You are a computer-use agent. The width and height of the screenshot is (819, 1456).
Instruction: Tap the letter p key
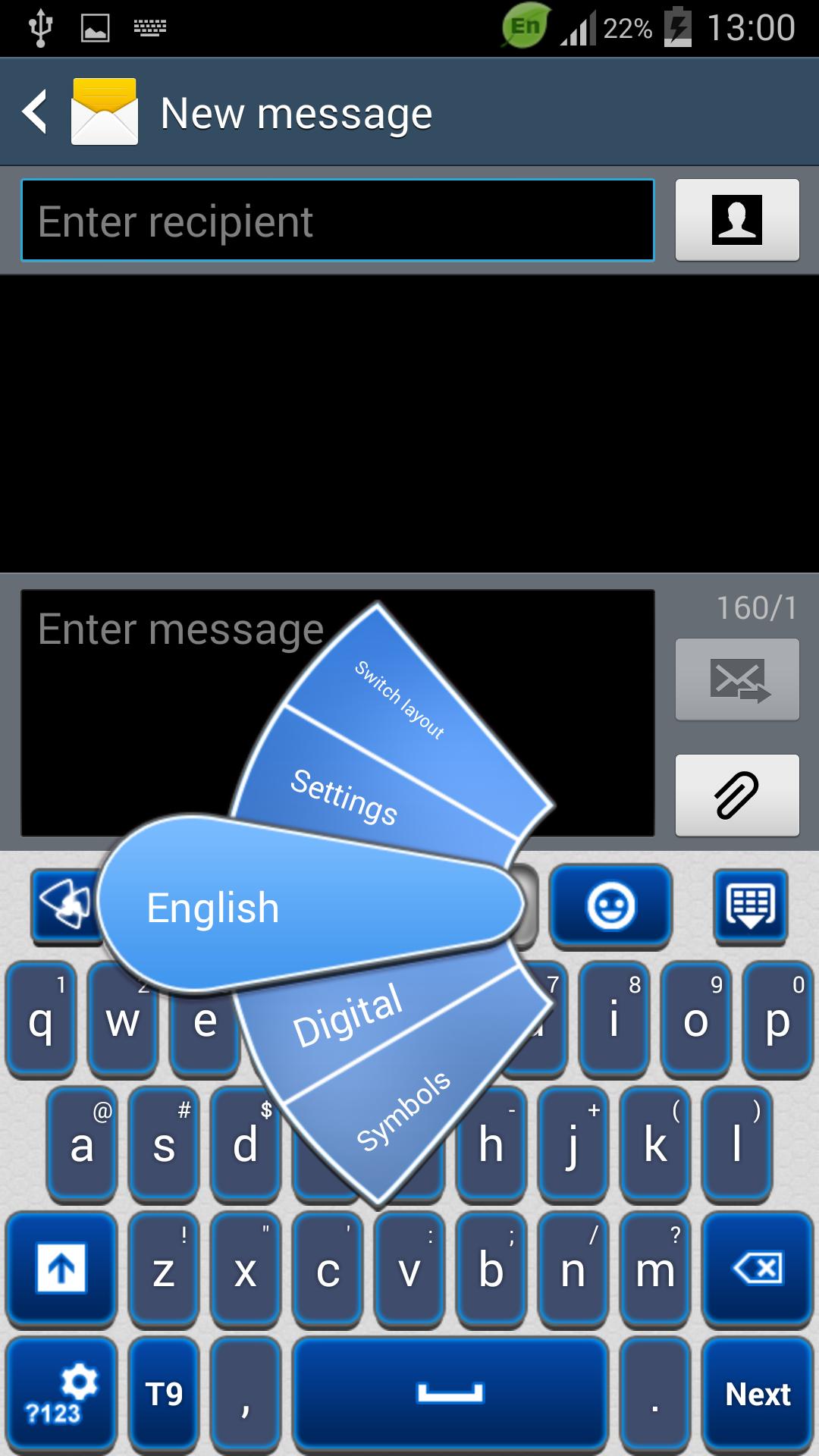coord(778,1020)
